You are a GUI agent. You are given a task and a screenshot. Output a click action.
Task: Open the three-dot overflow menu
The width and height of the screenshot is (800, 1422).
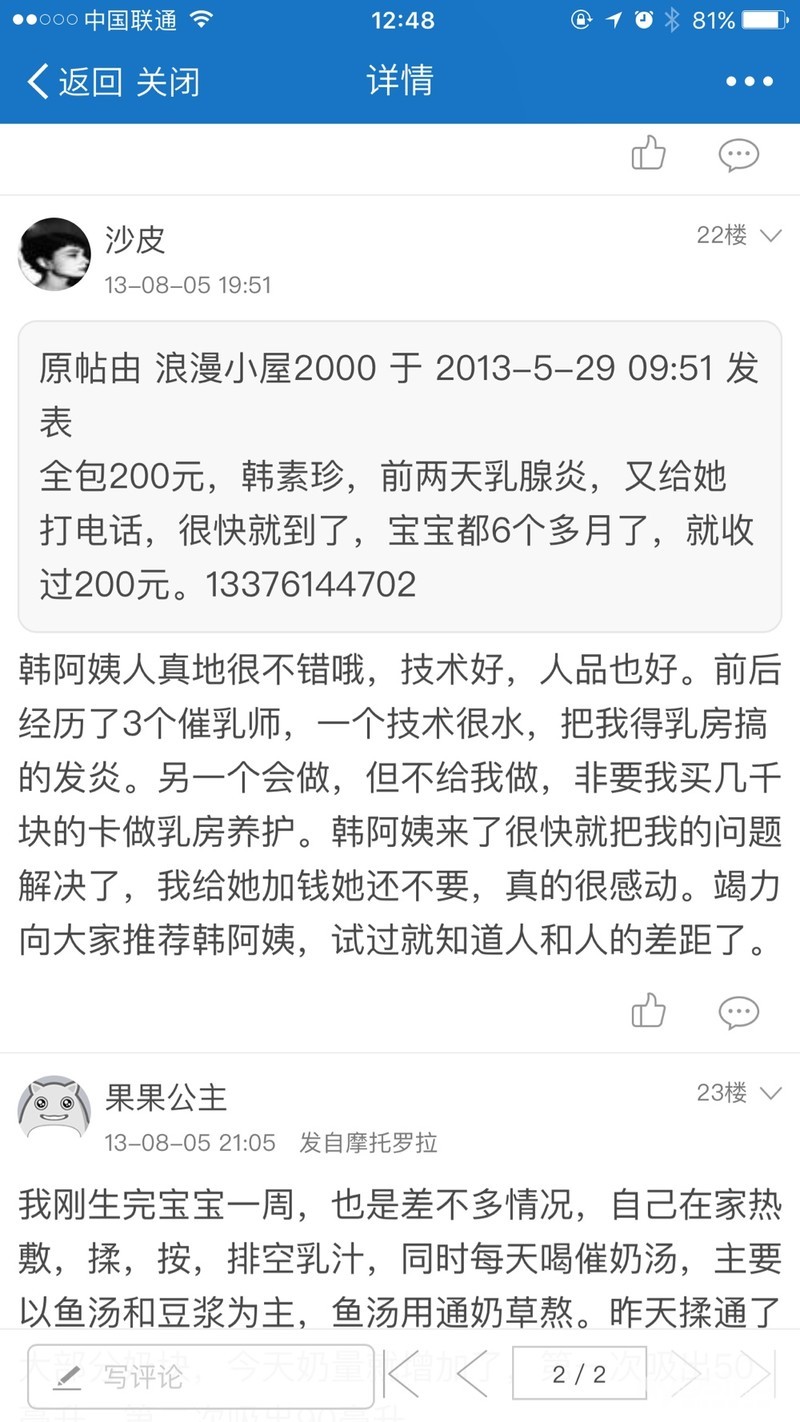point(749,82)
